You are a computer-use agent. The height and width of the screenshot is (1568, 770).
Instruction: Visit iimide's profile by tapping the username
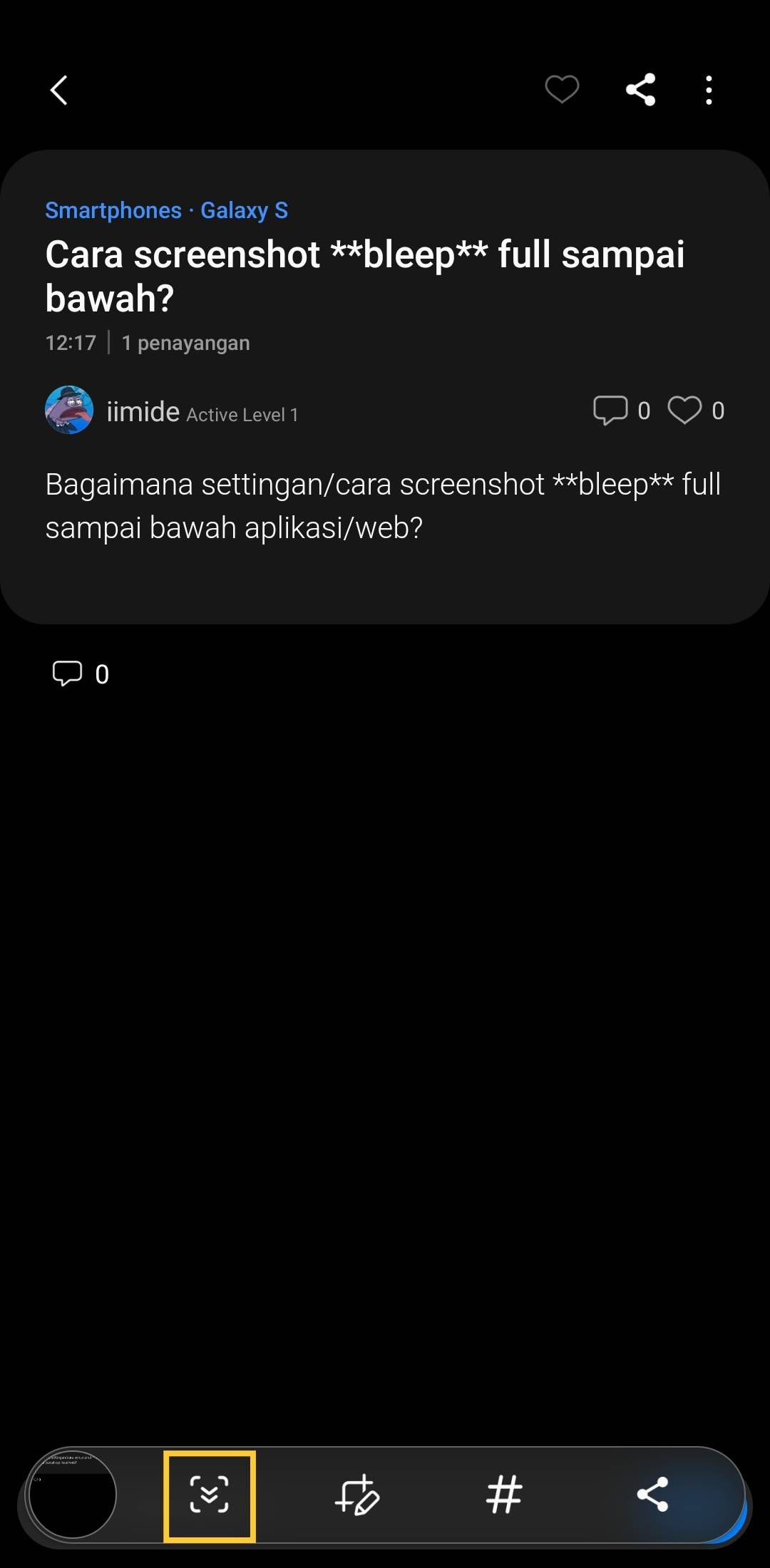click(143, 411)
